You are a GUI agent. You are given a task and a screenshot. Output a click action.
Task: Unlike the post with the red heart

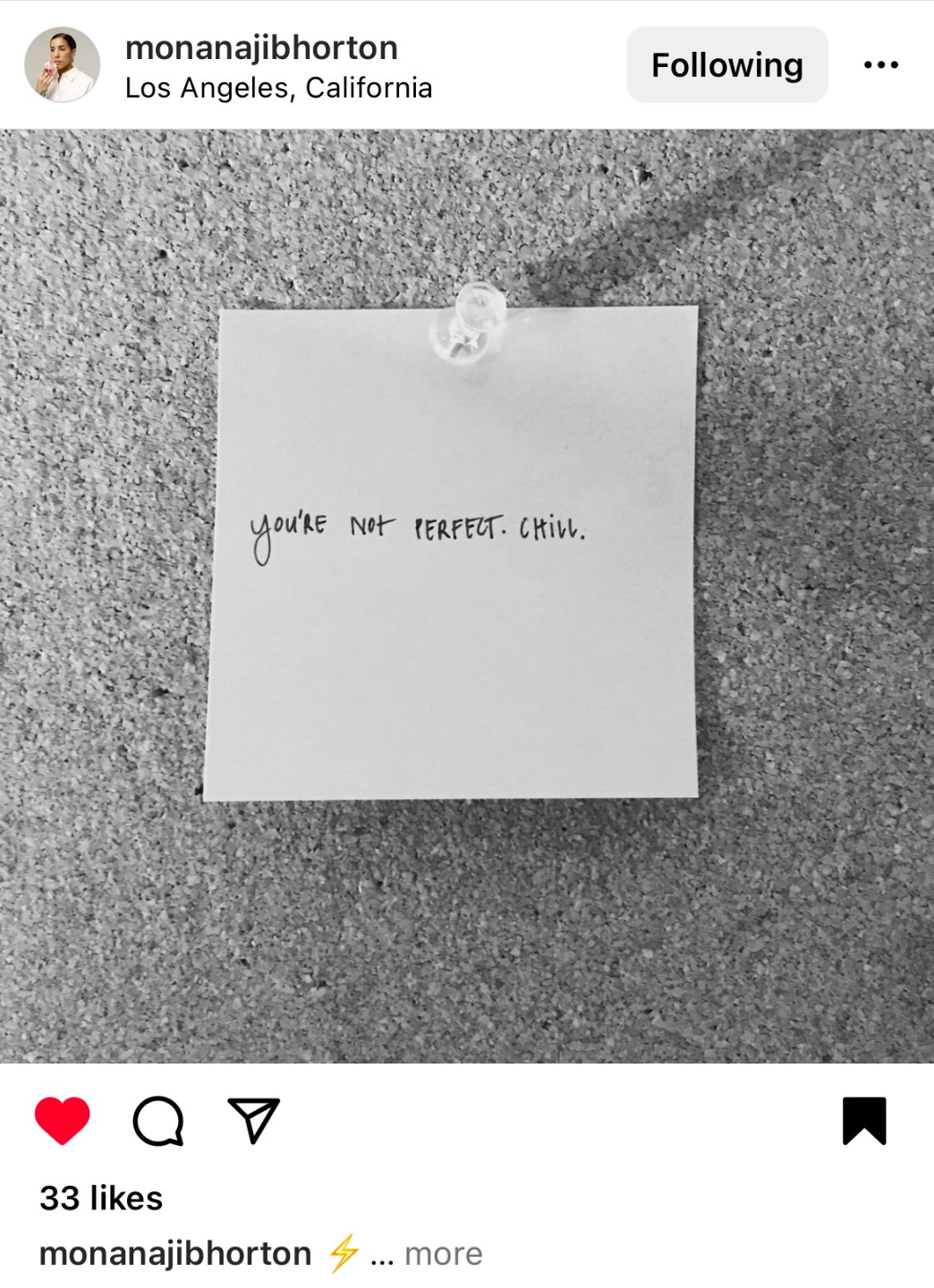click(63, 1120)
